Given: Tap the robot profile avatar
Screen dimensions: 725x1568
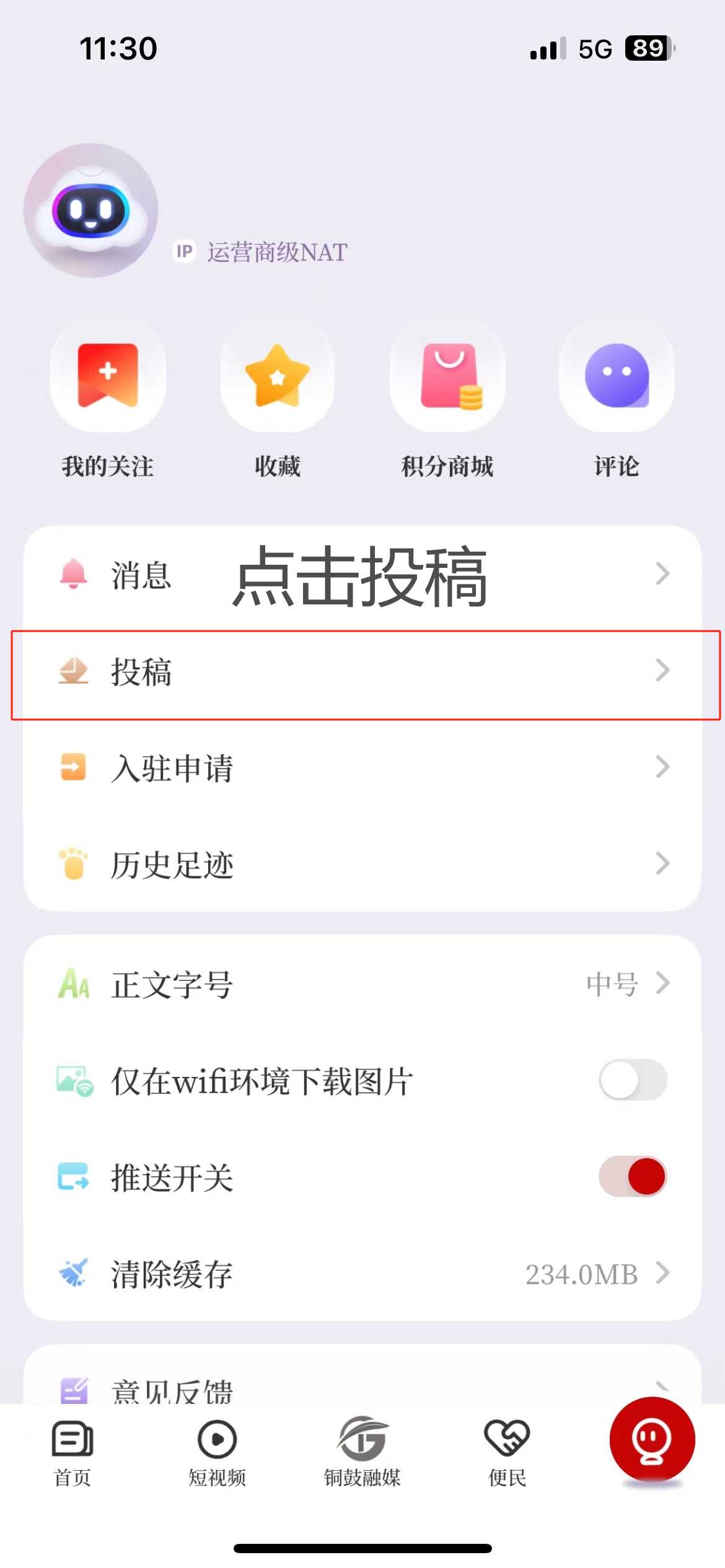Looking at the screenshot, I should click(91, 211).
